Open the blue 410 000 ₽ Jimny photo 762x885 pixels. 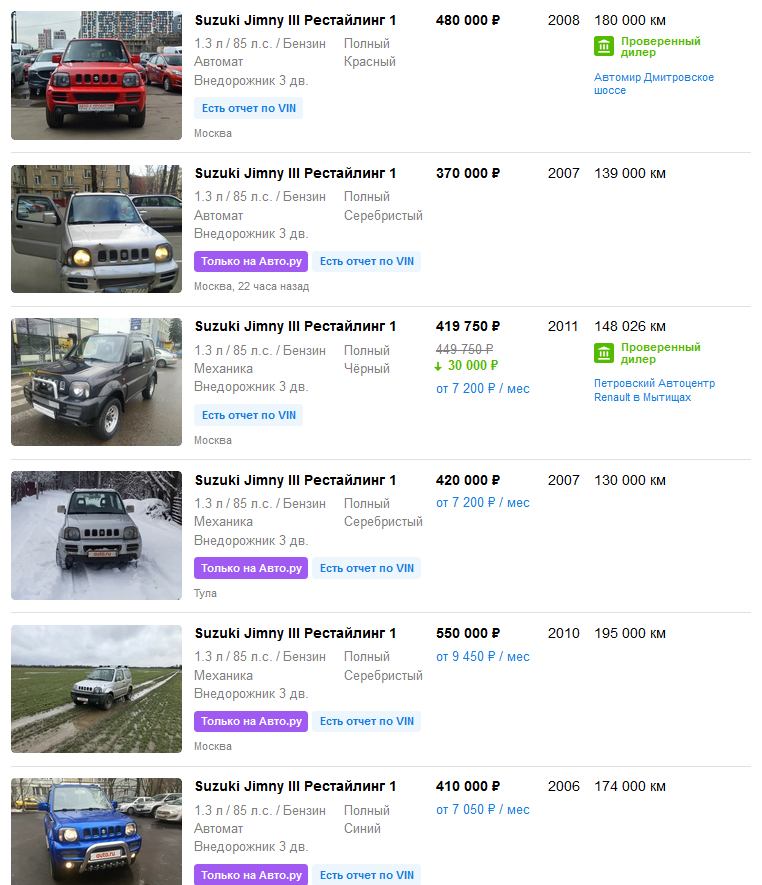[96, 831]
